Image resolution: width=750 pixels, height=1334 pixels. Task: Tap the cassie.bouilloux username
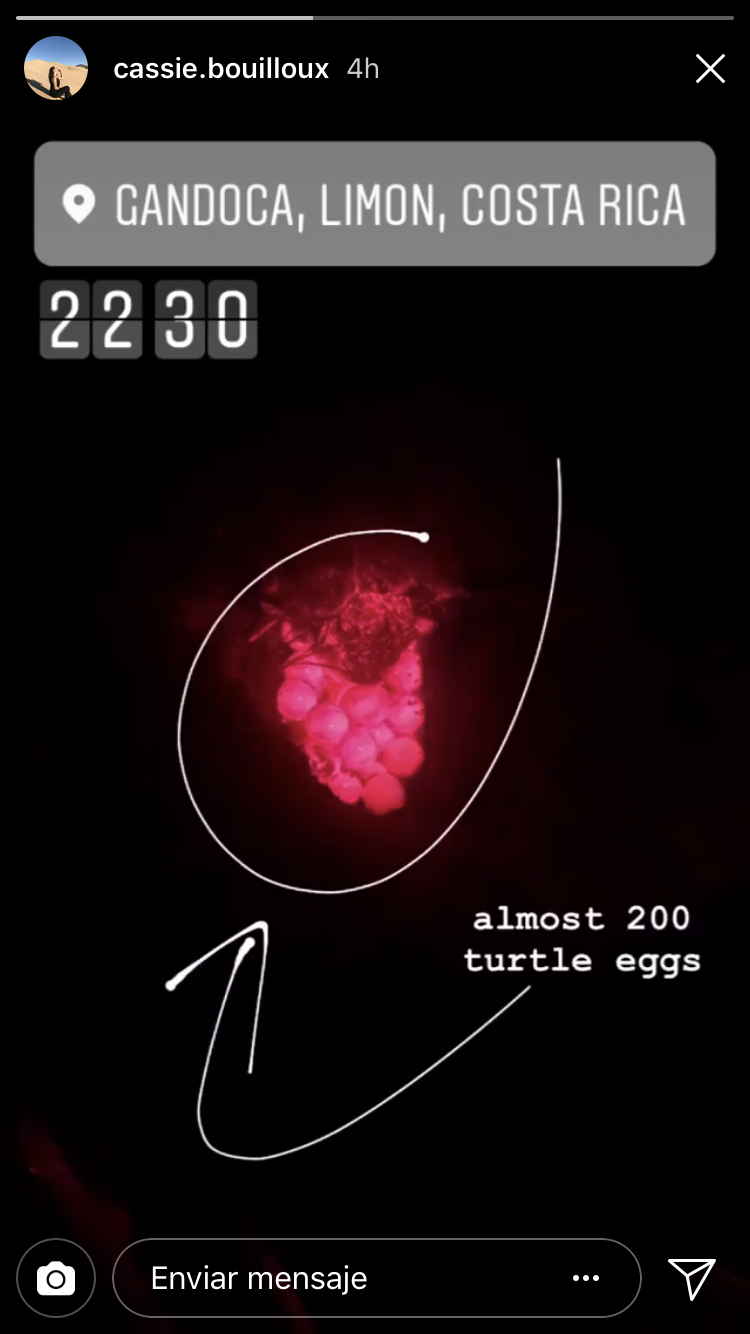coord(221,68)
